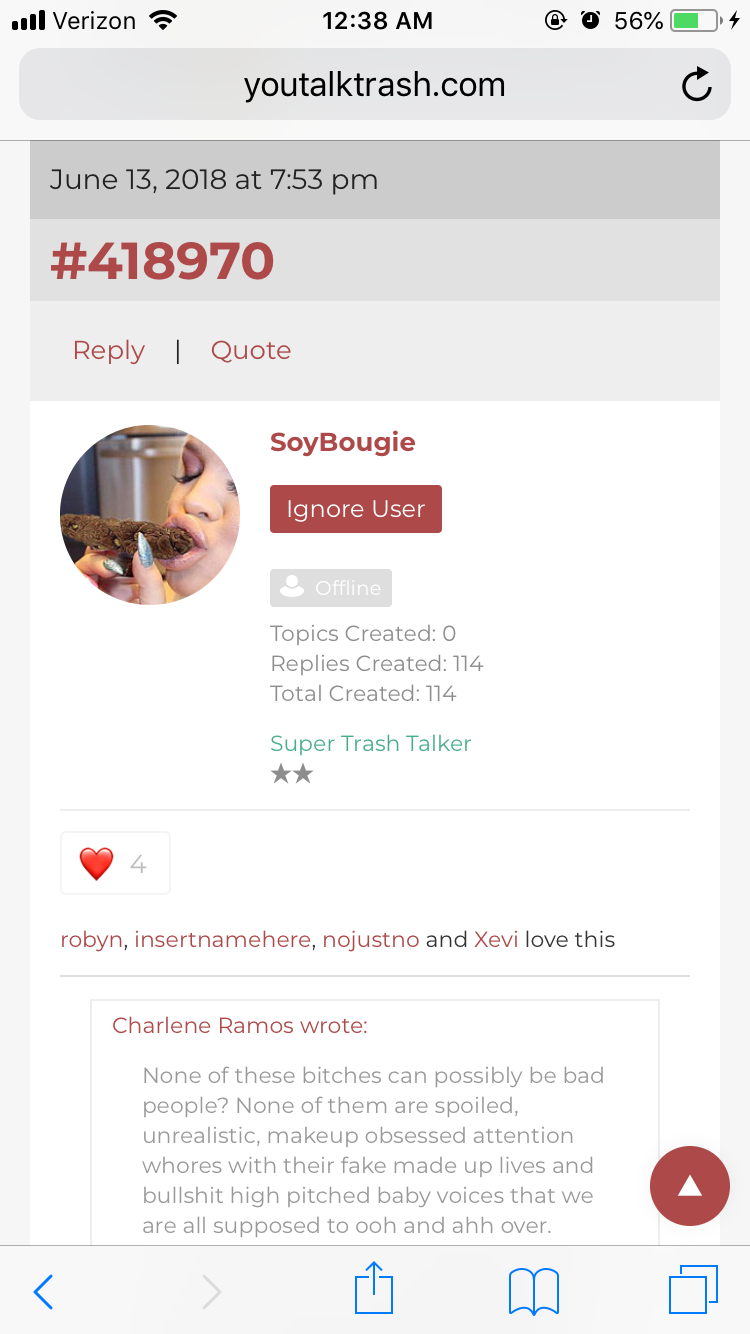Viewport: 750px width, 1334px height.
Task: Open Xevi's profile
Action: 496,939
